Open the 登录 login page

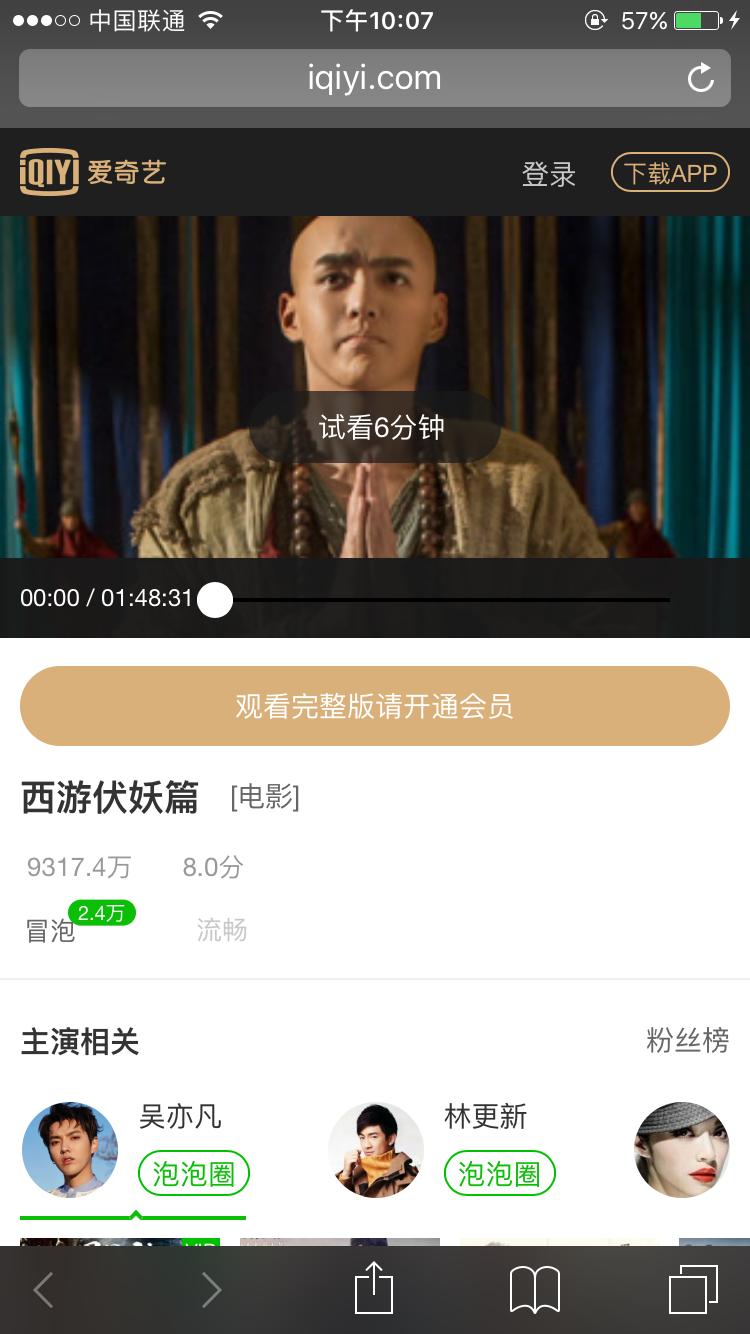point(549,174)
